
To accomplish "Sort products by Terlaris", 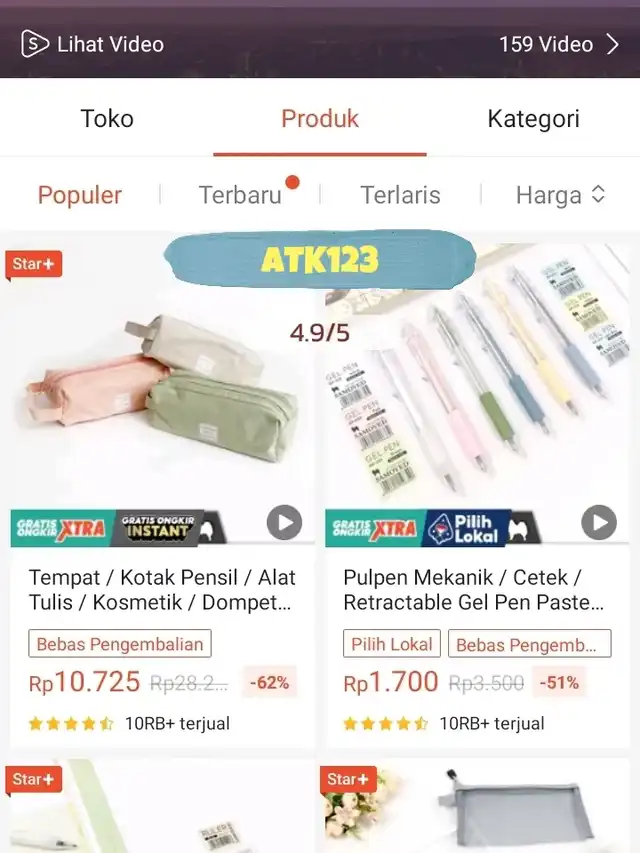I will pyautogui.click(x=400, y=195).
